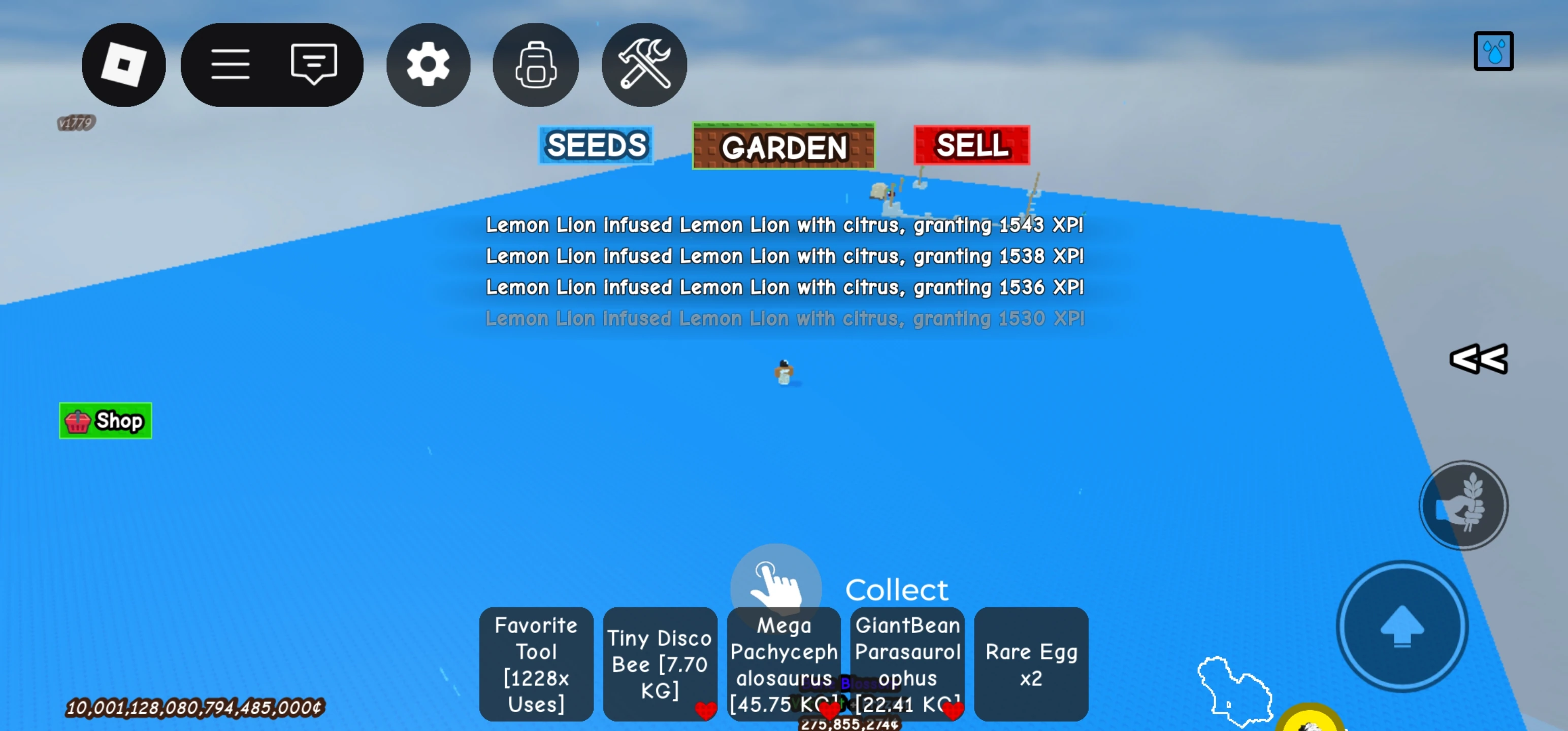The image size is (1568, 731).
Task: Open the green Shop button
Action: click(105, 421)
